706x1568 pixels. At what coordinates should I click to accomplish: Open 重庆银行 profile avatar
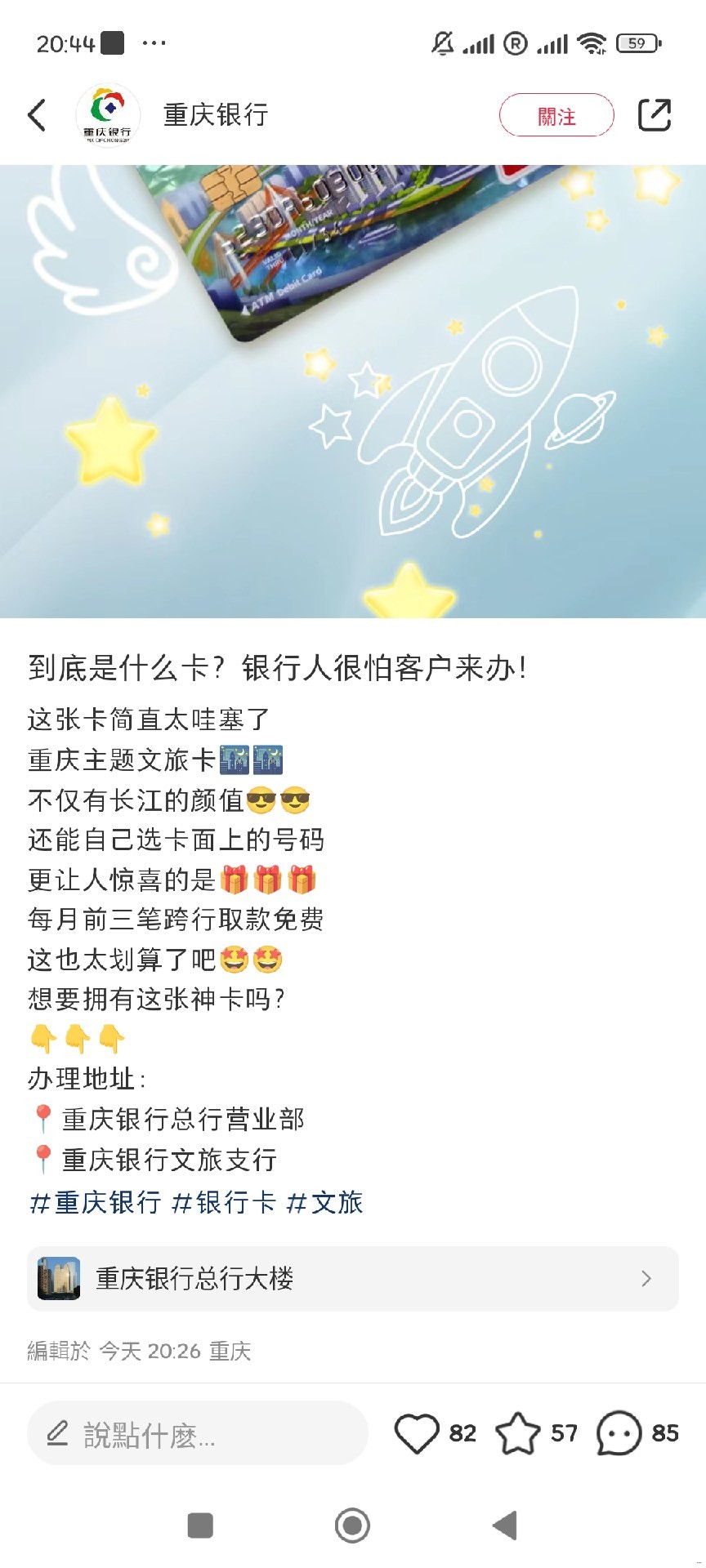(108, 115)
